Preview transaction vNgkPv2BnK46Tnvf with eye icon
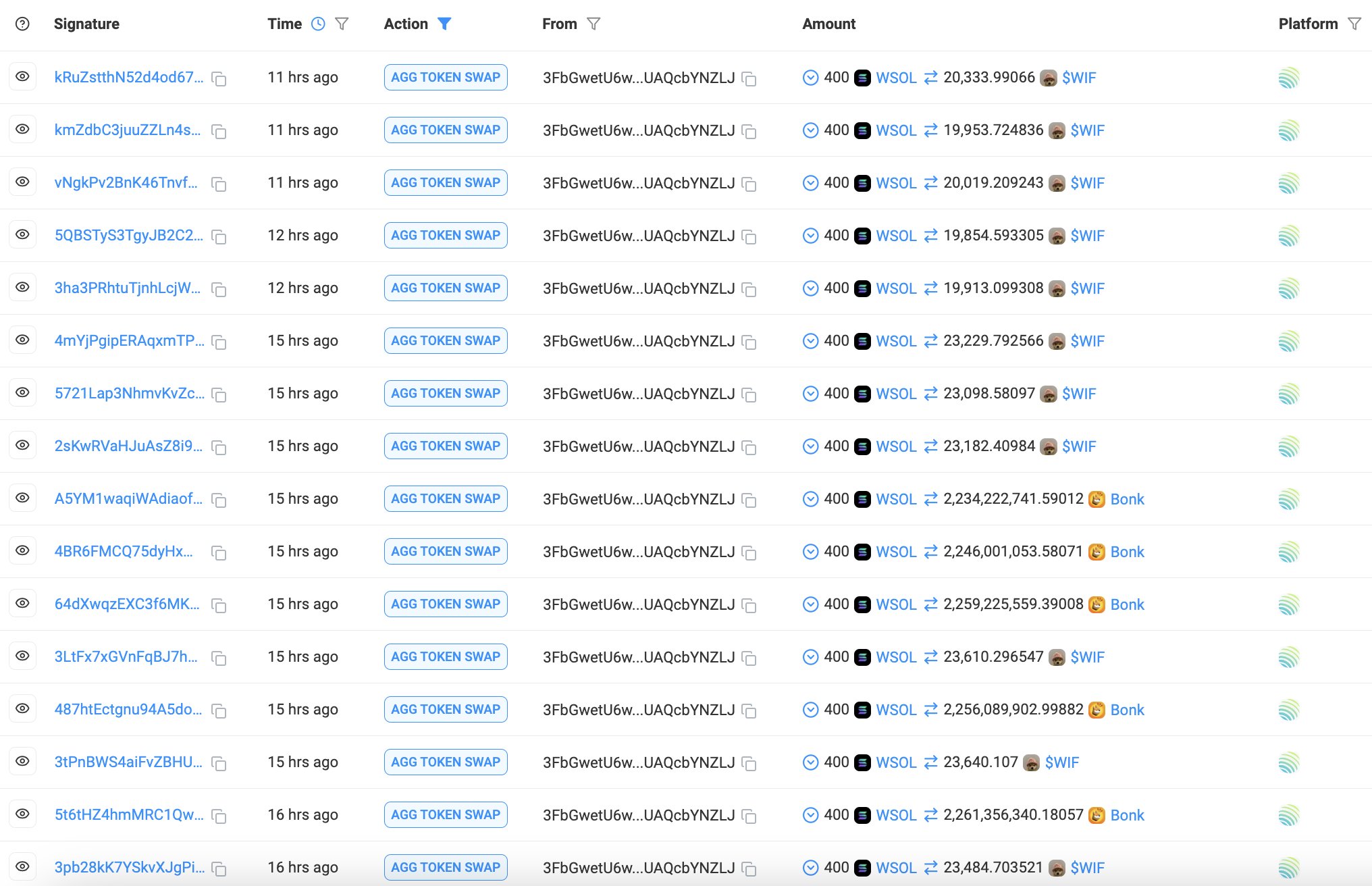This screenshot has height=886, width=1372. coord(22,182)
